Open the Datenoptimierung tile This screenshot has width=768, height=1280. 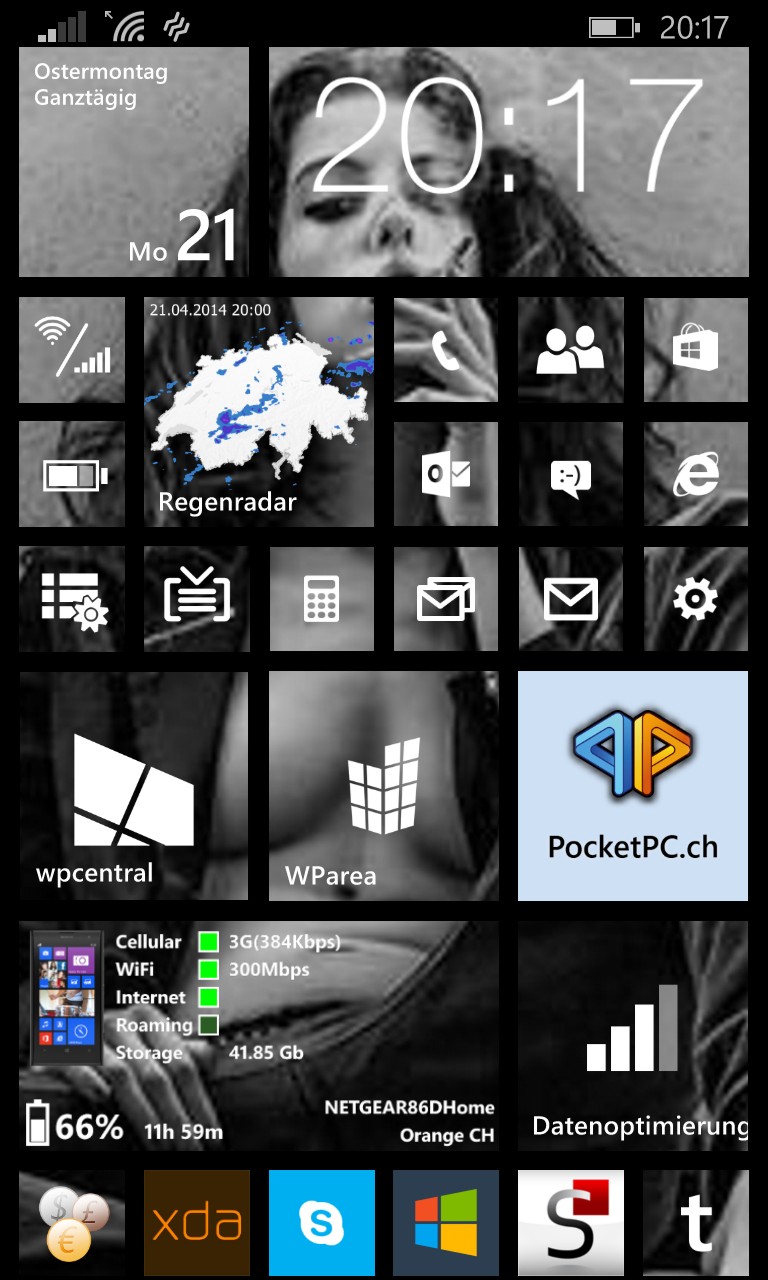[633, 1036]
